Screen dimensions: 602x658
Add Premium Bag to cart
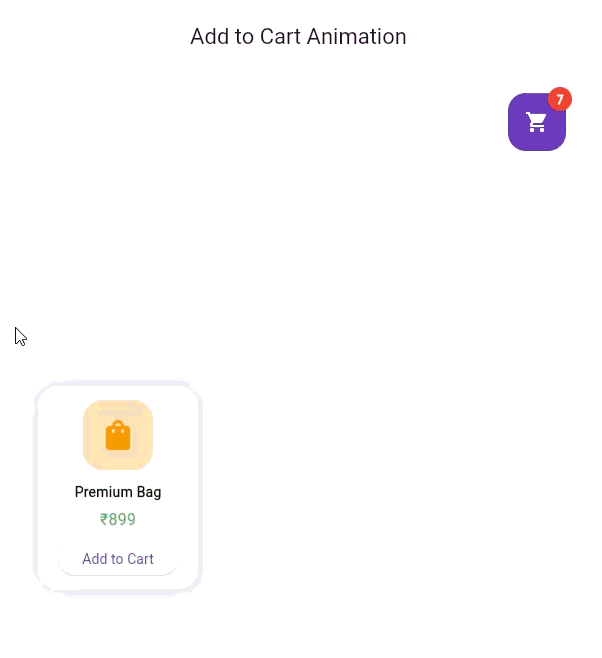pyautogui.click(x=118, y=559)
